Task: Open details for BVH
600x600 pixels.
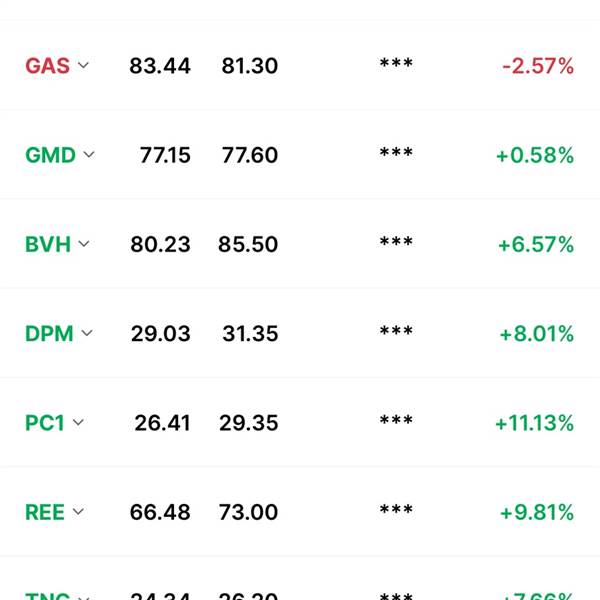Action: click(84, 244)
